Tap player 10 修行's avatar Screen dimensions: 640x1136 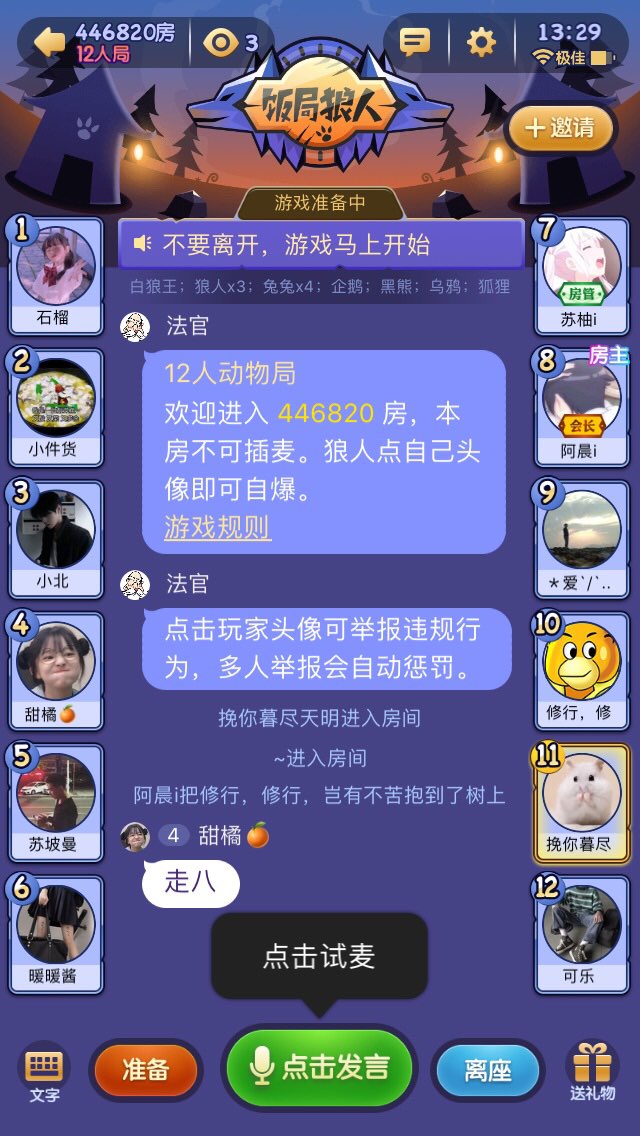(582, 662)
